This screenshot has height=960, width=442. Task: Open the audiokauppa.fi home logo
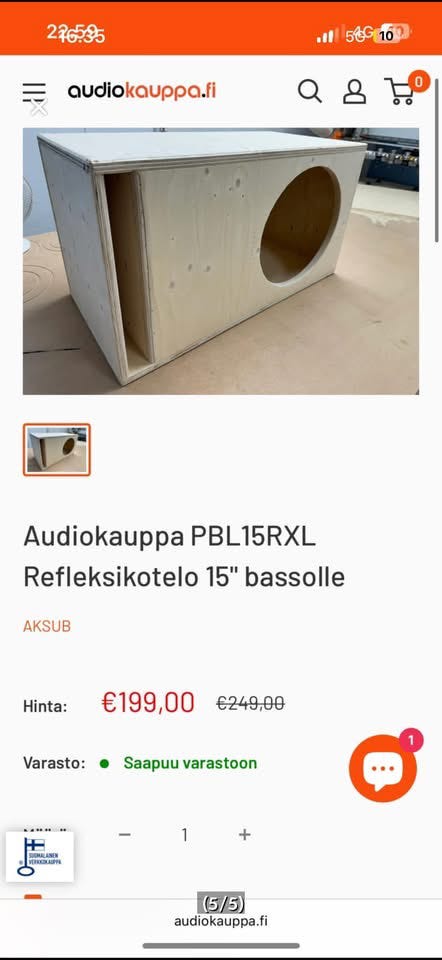click(x=141, y=91)
